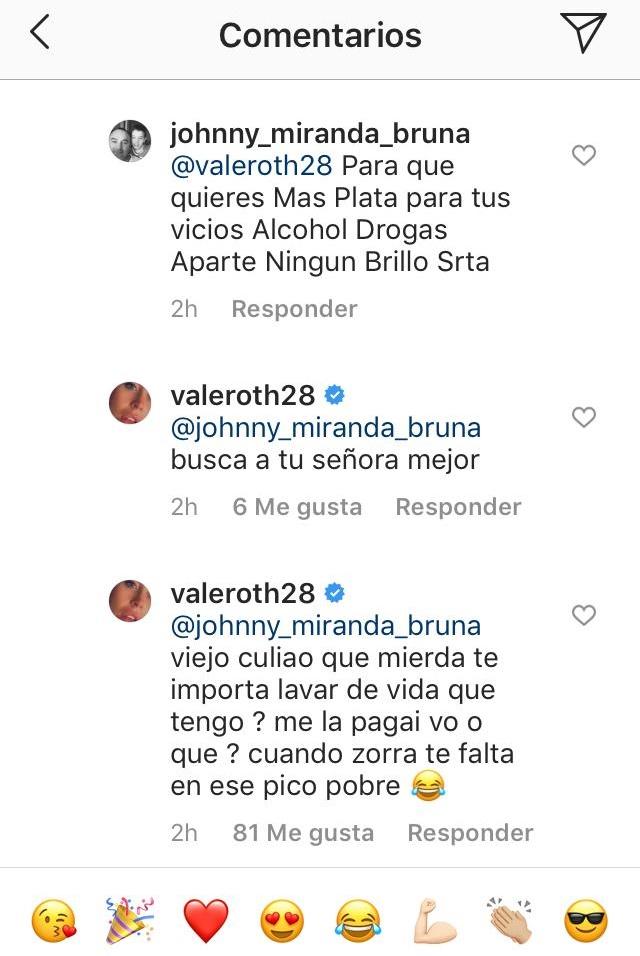
Task: Tap Responder next to 81 Me gusta
Action: (x=470, y=833)
